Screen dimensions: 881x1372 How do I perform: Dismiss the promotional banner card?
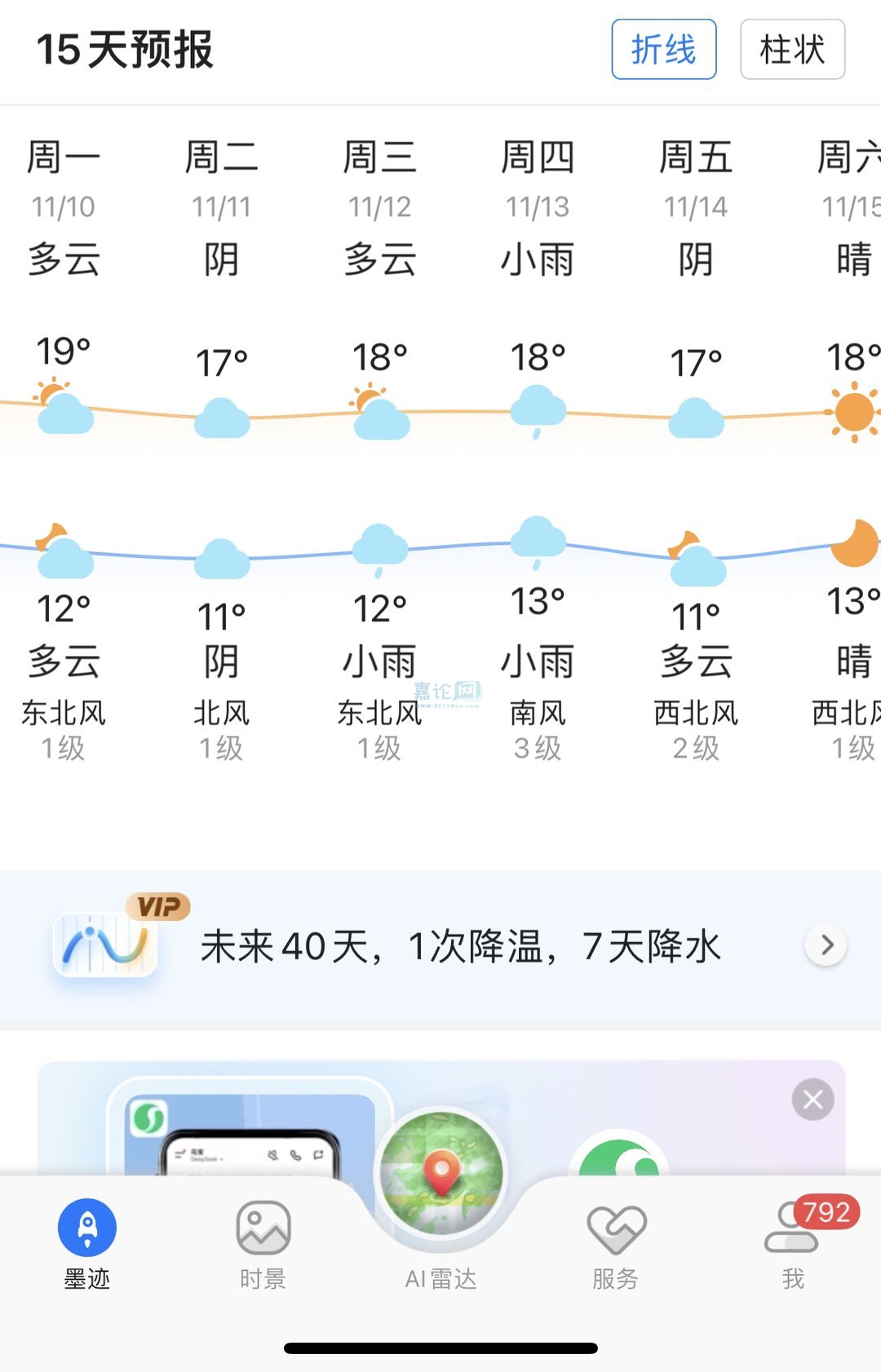pyautogui.click(x=812, y=1100)
